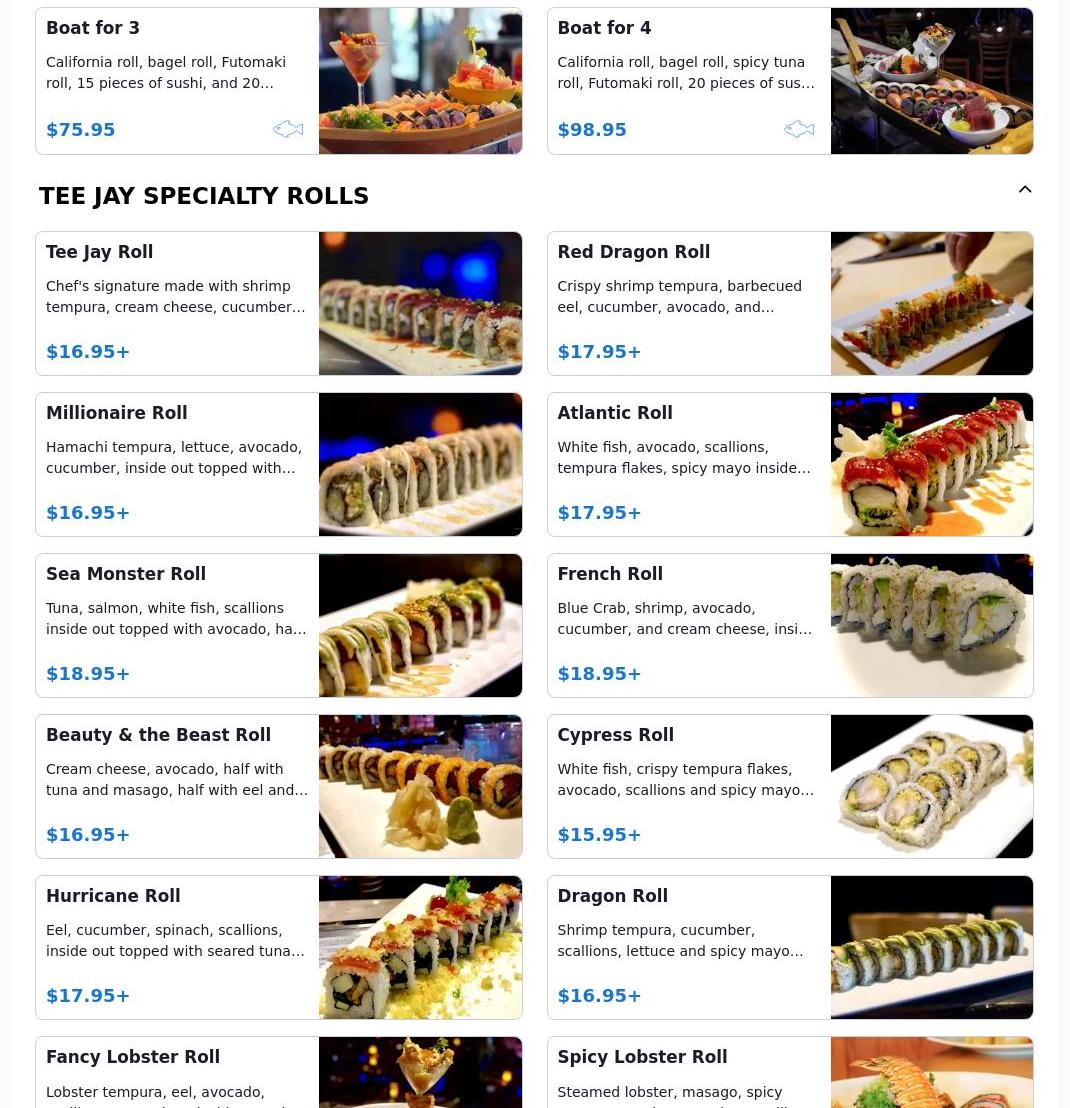Collapse the Tee Jay Specialty Rolls section

coord(1025,190)
